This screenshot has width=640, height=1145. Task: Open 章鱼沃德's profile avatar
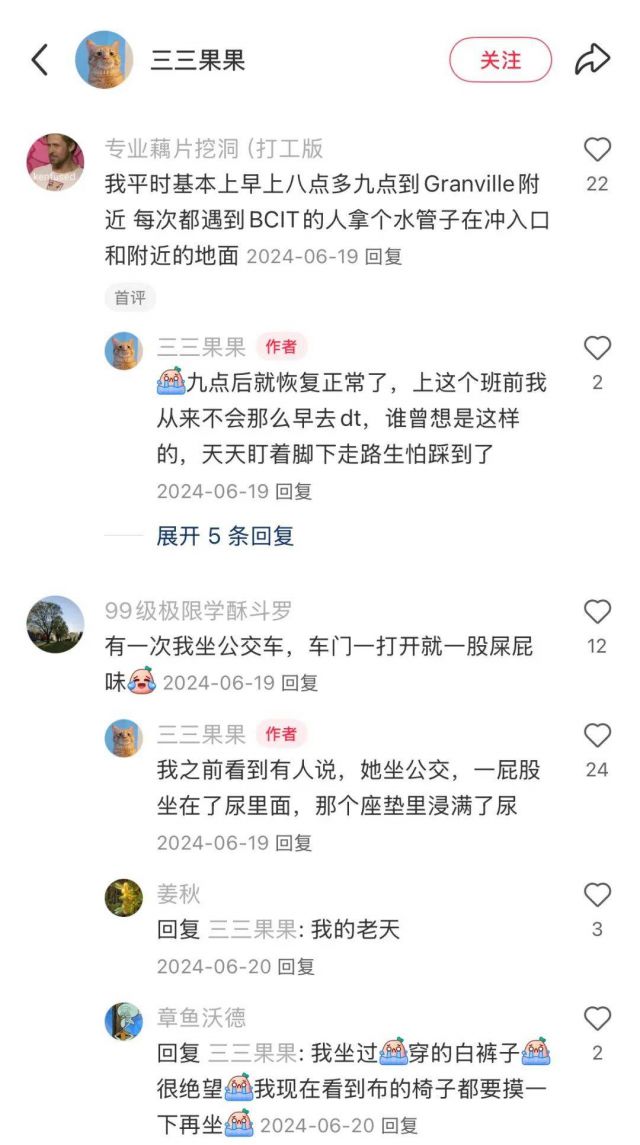(124, 1021)
